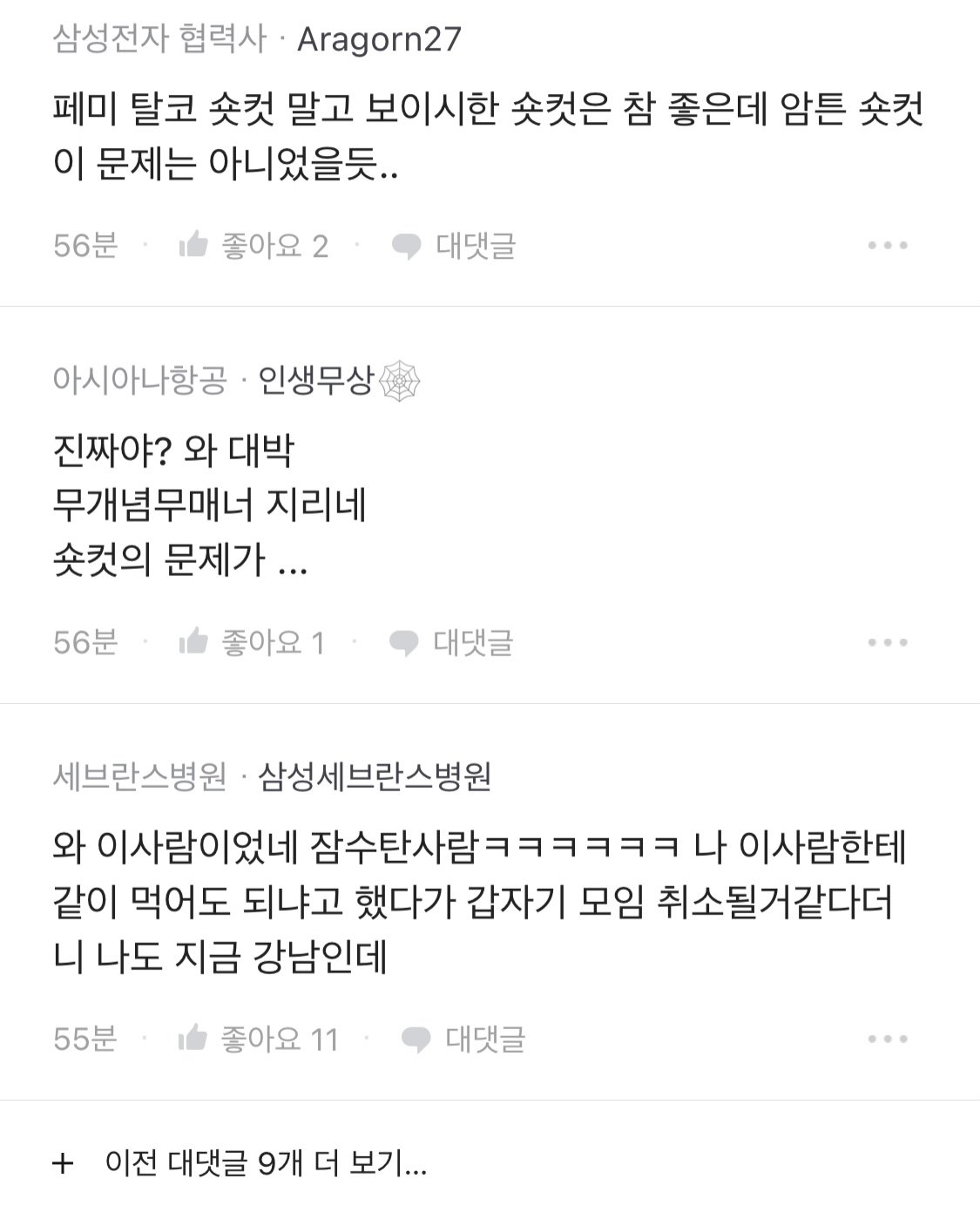This screenshot has height=1226, width=980.
Task: Open more options on Aragorn27's comment
Action: click(888, 246)
